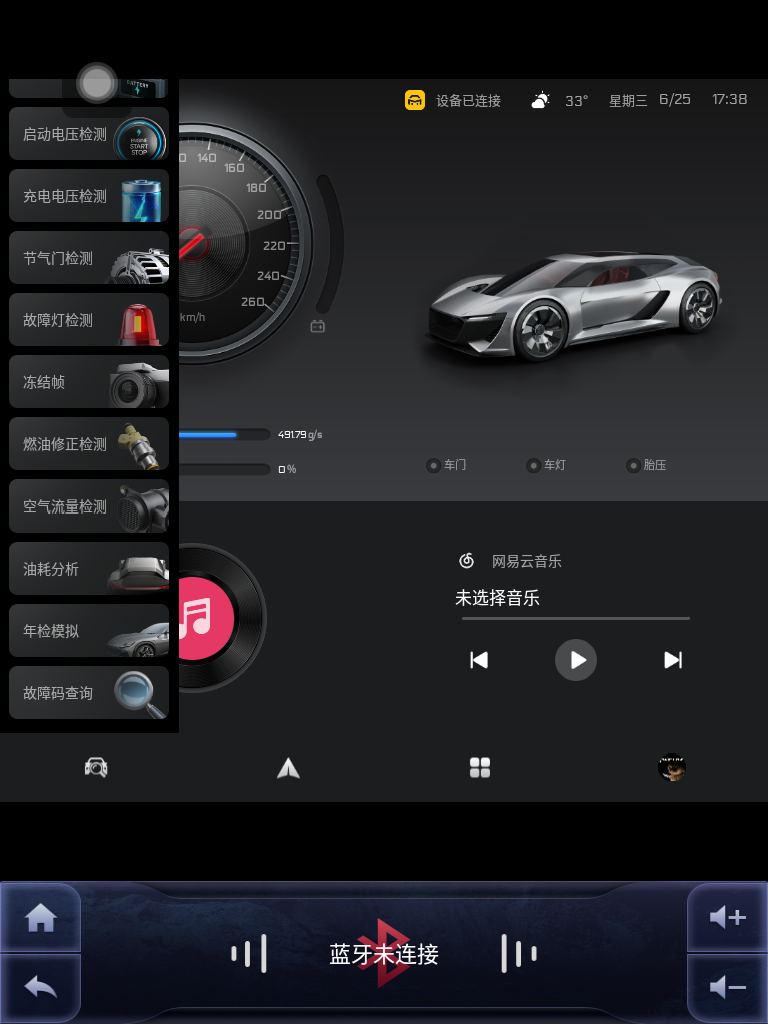Screen dimensions: 768x1024
Task: Play music in 网易云音乐 player
Action: 576,660
